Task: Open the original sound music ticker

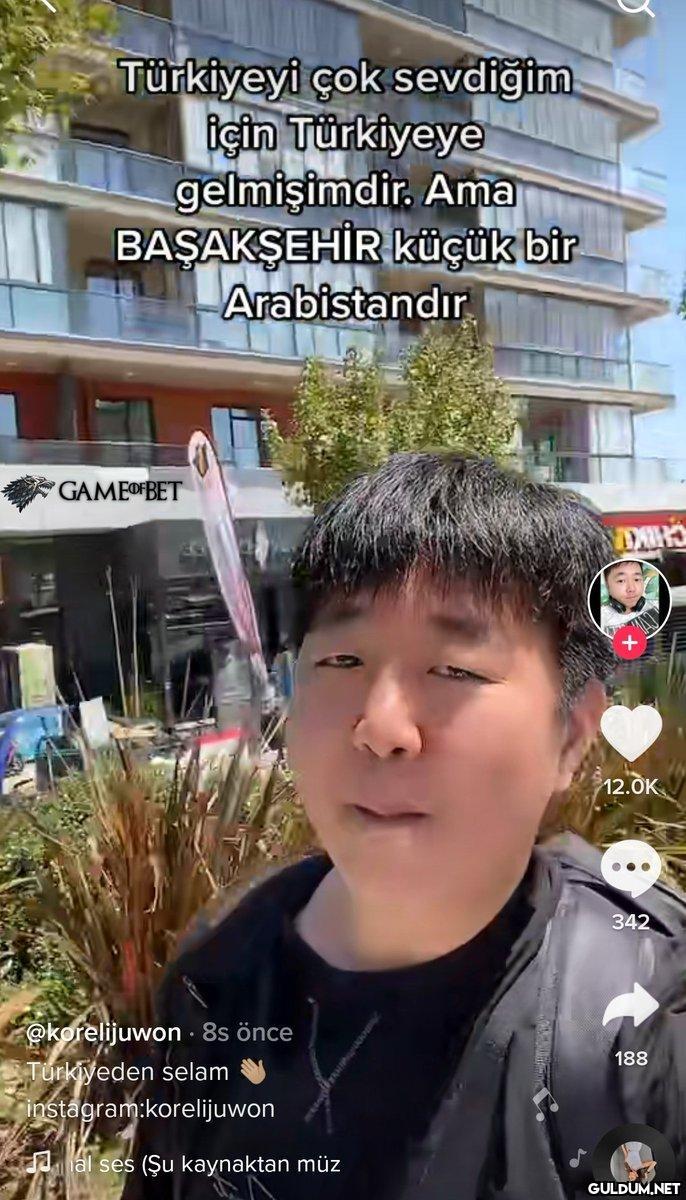Action: coord(200,1164)
